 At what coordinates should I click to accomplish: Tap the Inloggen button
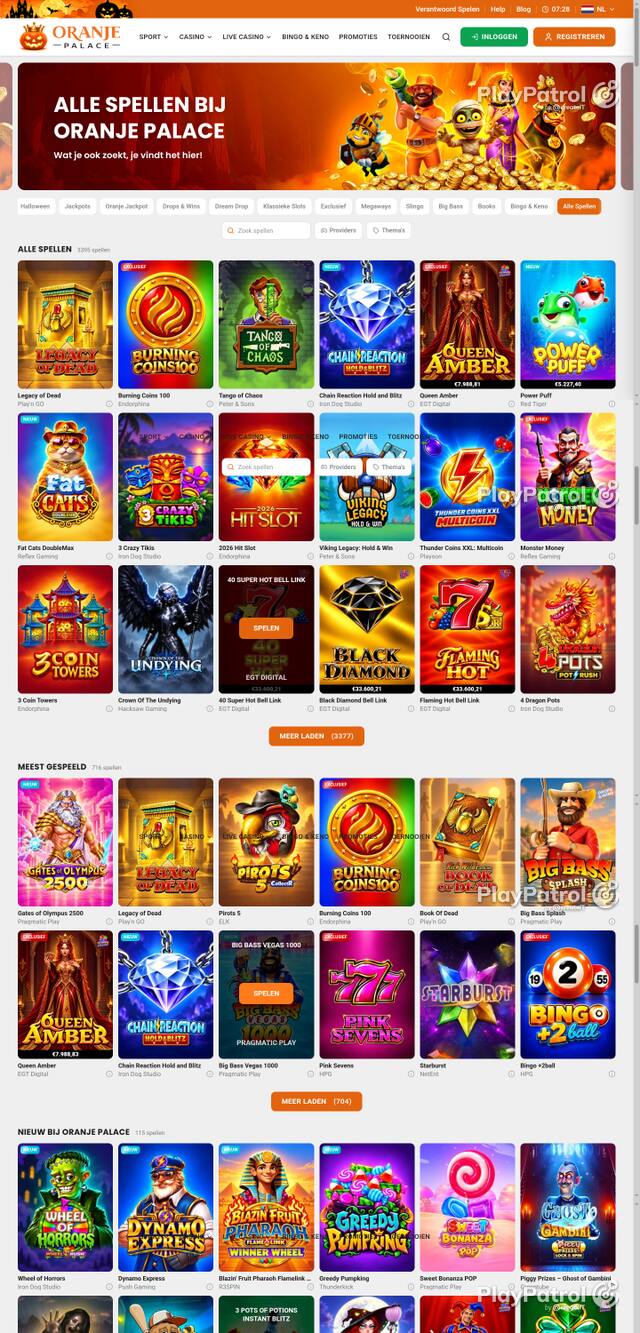pyautogui.click(x=494, y=37)
